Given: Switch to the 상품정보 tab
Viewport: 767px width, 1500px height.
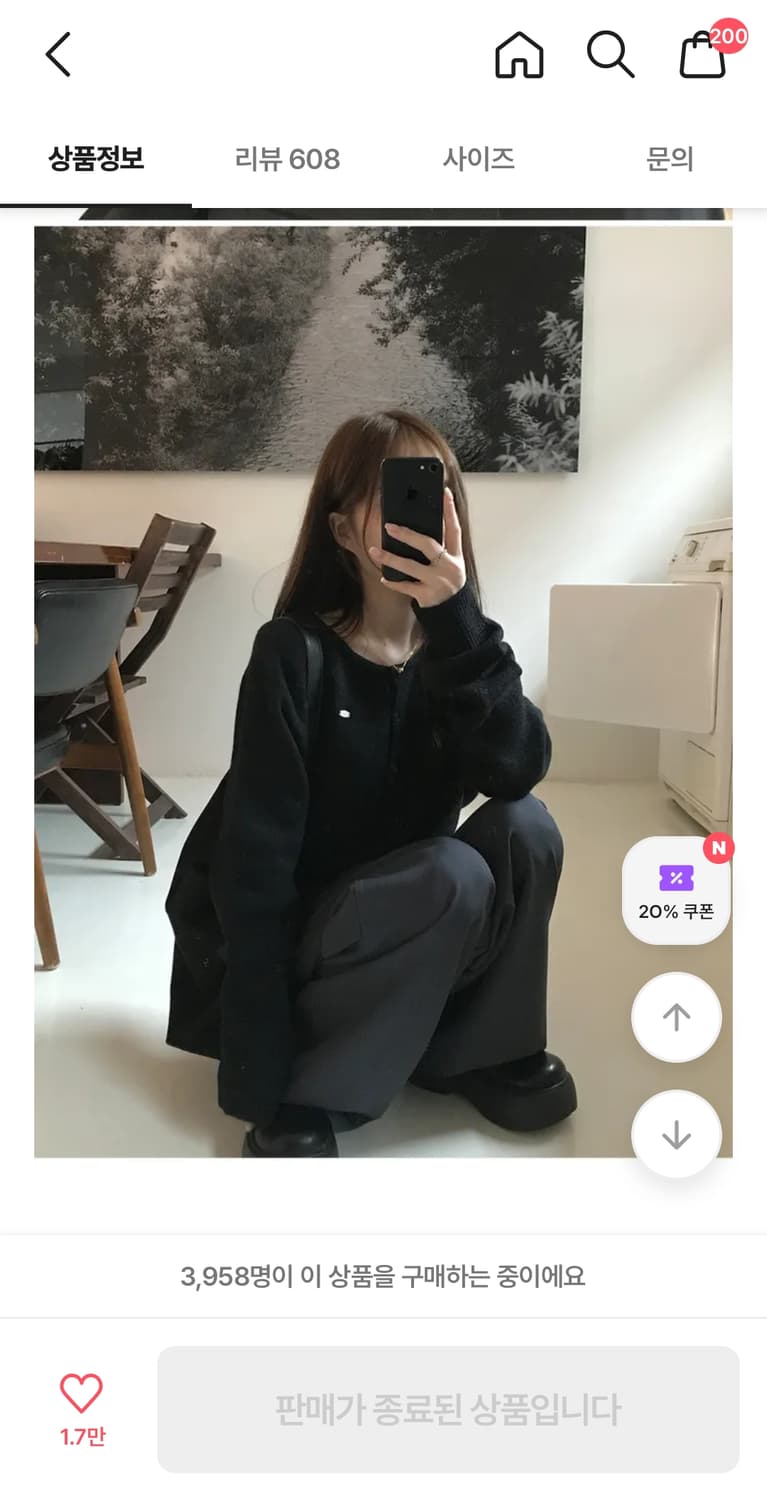Looking at the screenshot, I should pyautogui.click(x=95, y=159).
